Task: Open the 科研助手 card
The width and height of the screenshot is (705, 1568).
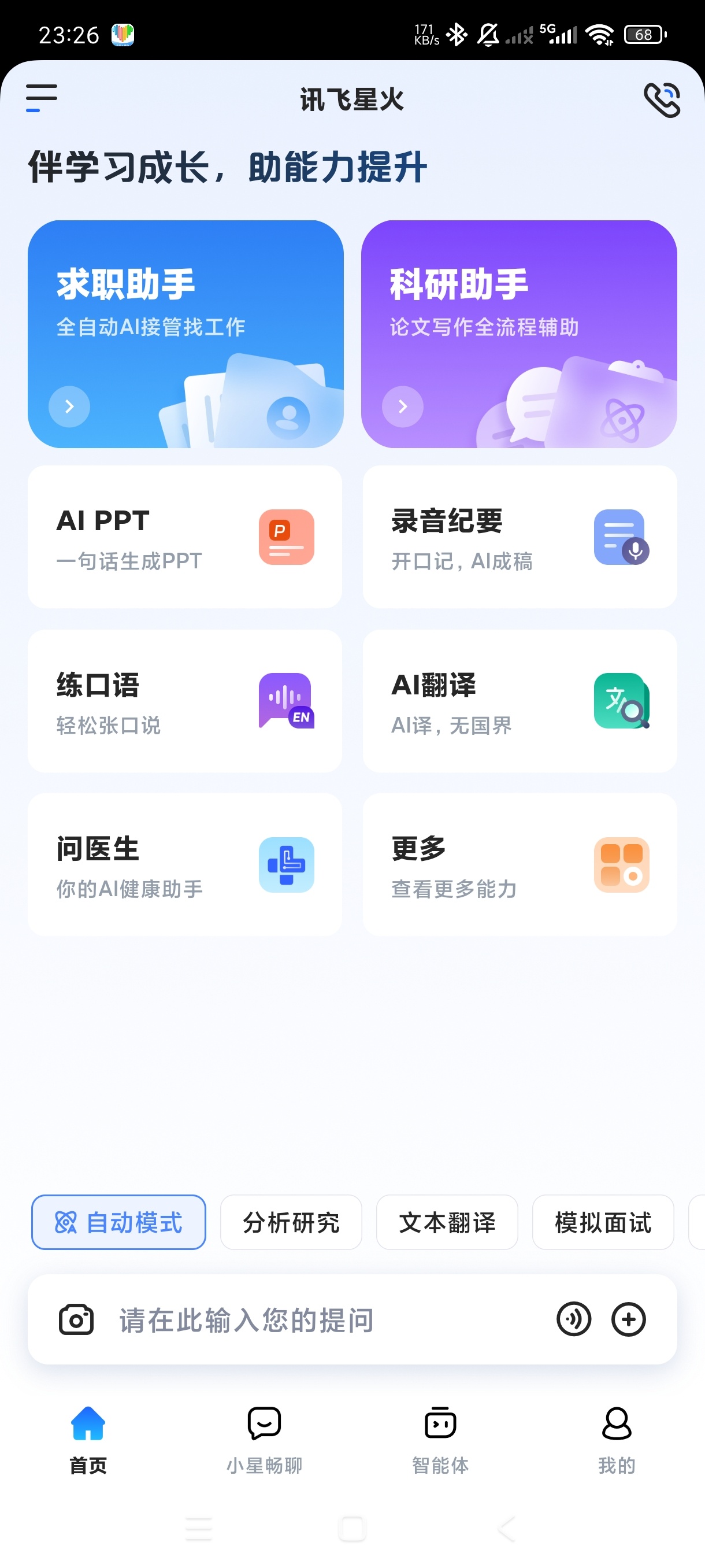Action: point(519,334)
